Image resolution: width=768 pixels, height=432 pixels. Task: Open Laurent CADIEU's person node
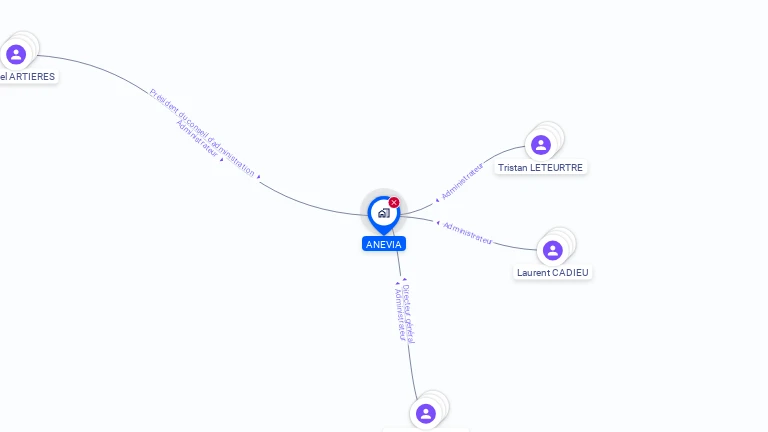(x=553, y=250)
